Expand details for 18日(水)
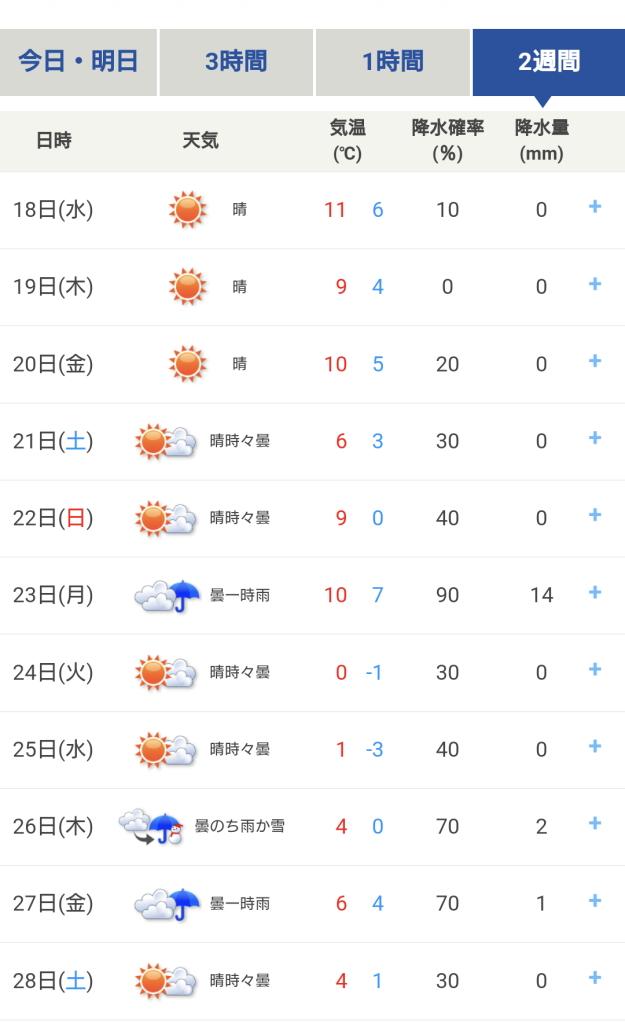 coord(594,207)
